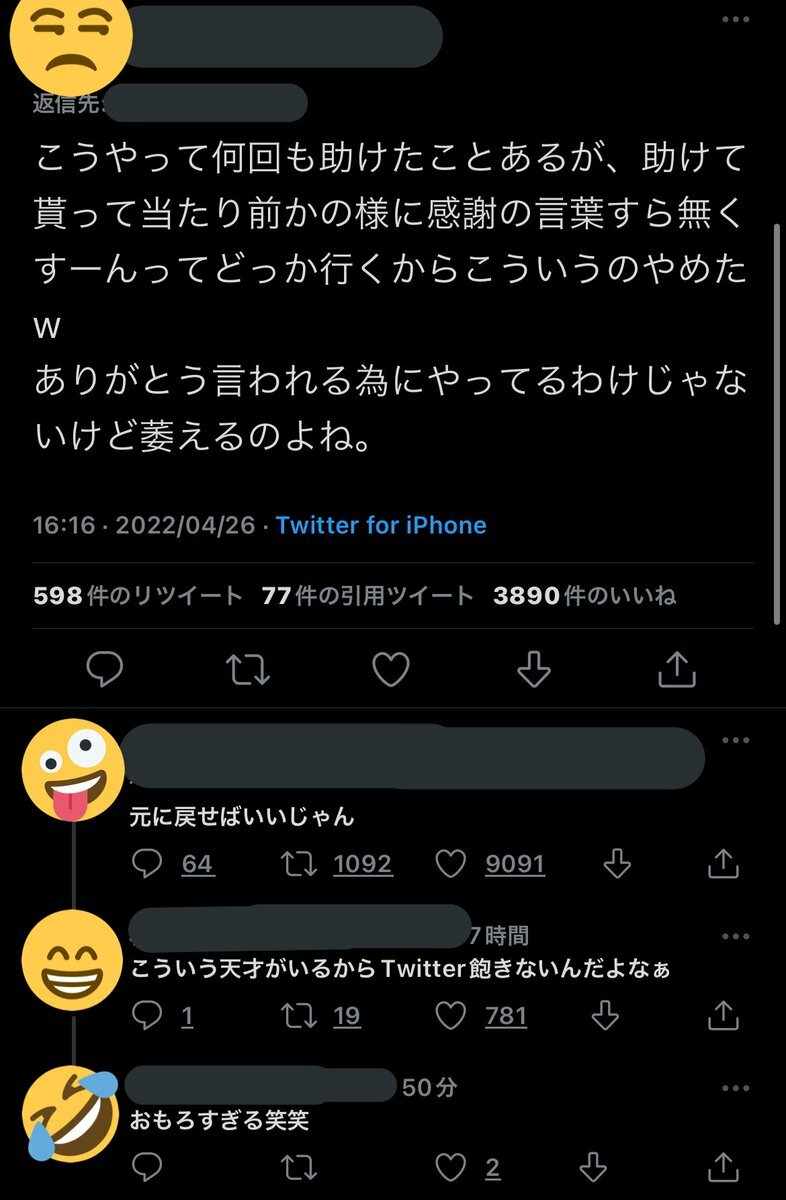The width and height of the screenshot is (786, 1200).
Task: Retweet the main tweet
Action: 247,669
